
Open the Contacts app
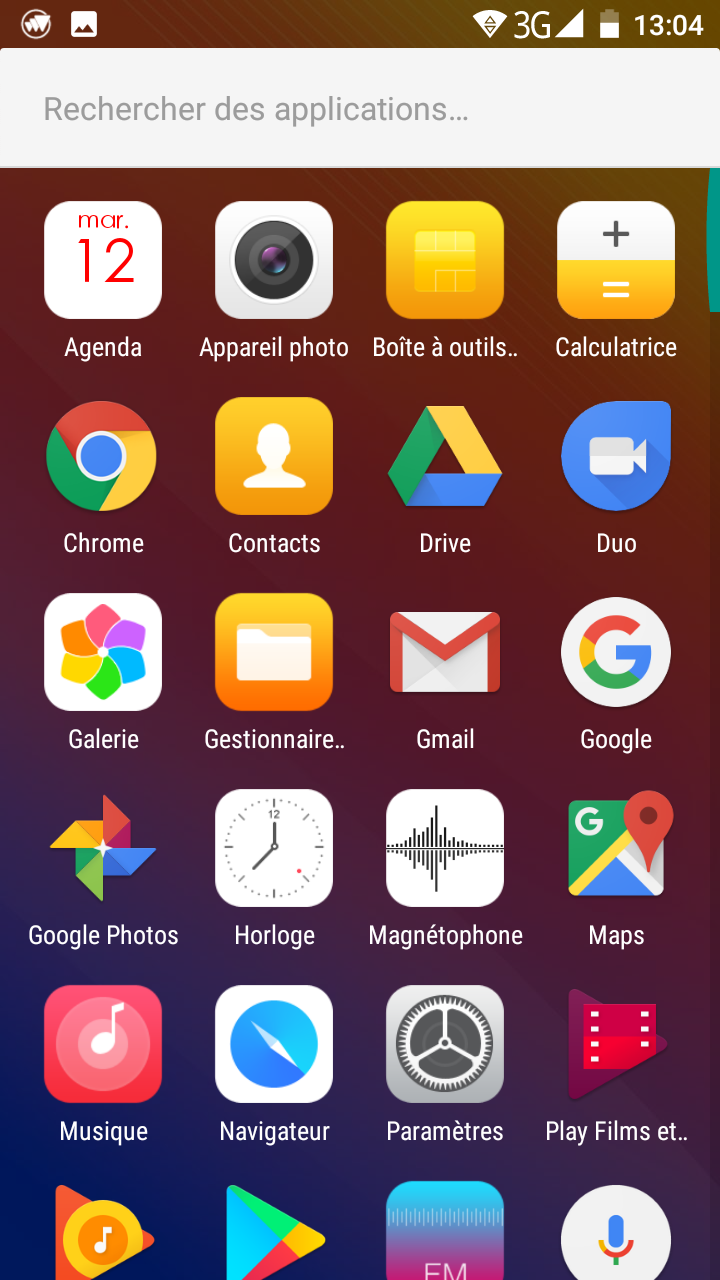[x=274, y=457]
